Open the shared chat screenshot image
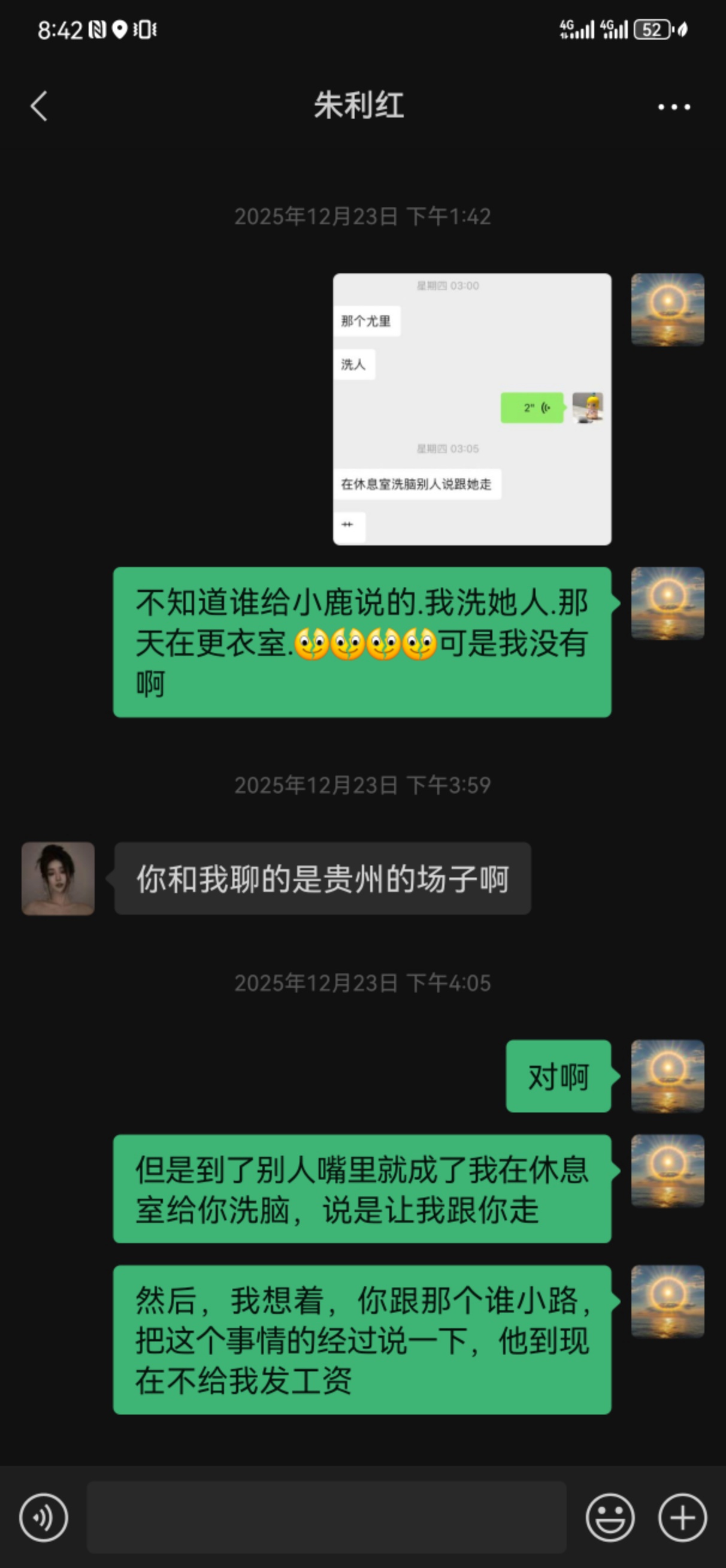 [471, 409]
